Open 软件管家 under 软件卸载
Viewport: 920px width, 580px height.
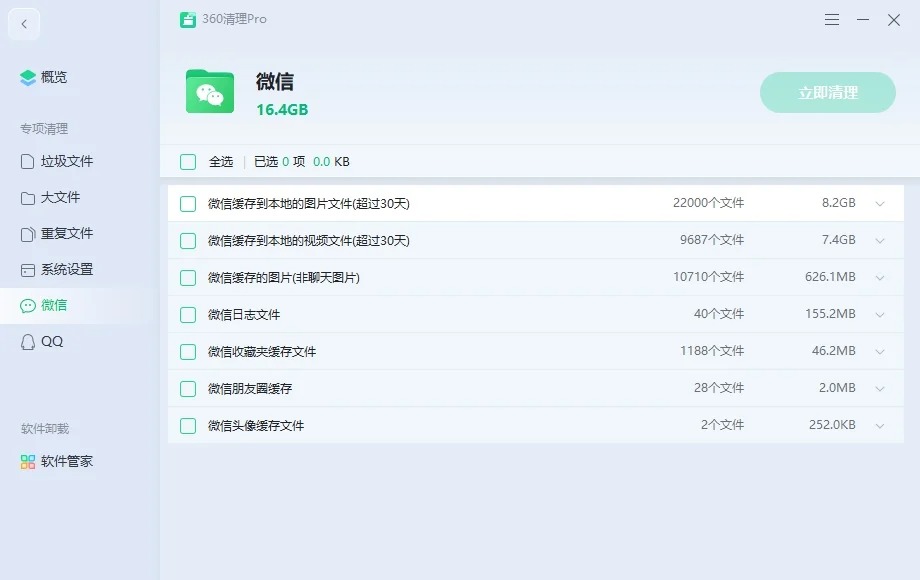66,461
